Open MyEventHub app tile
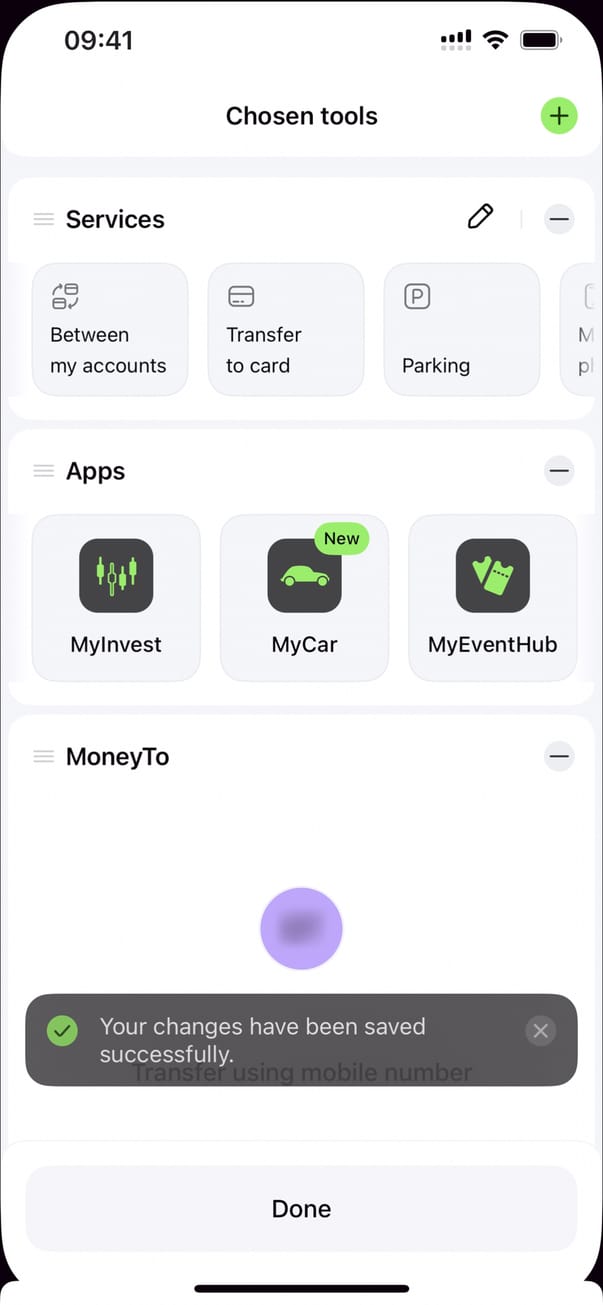This screenshot has height=1305, width=603. 492,597
